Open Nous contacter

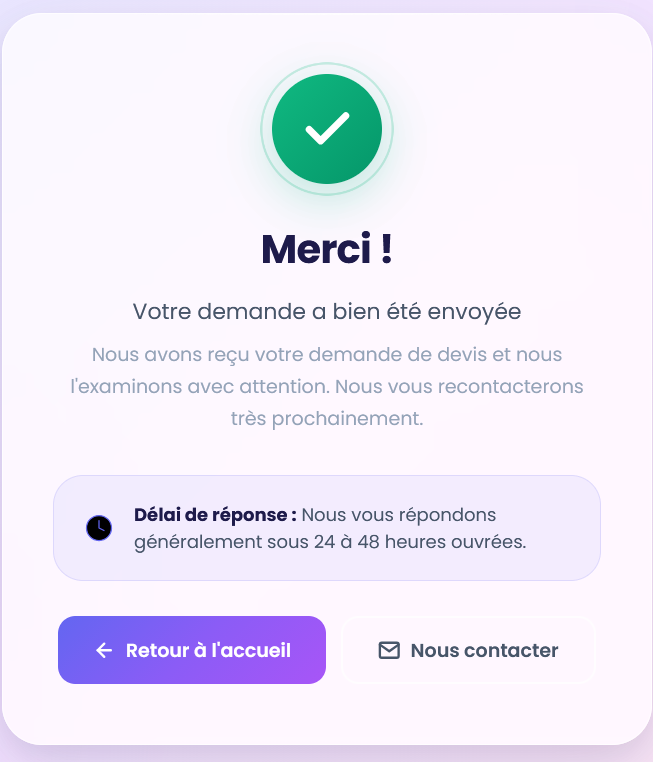click(x=468, y=650)
